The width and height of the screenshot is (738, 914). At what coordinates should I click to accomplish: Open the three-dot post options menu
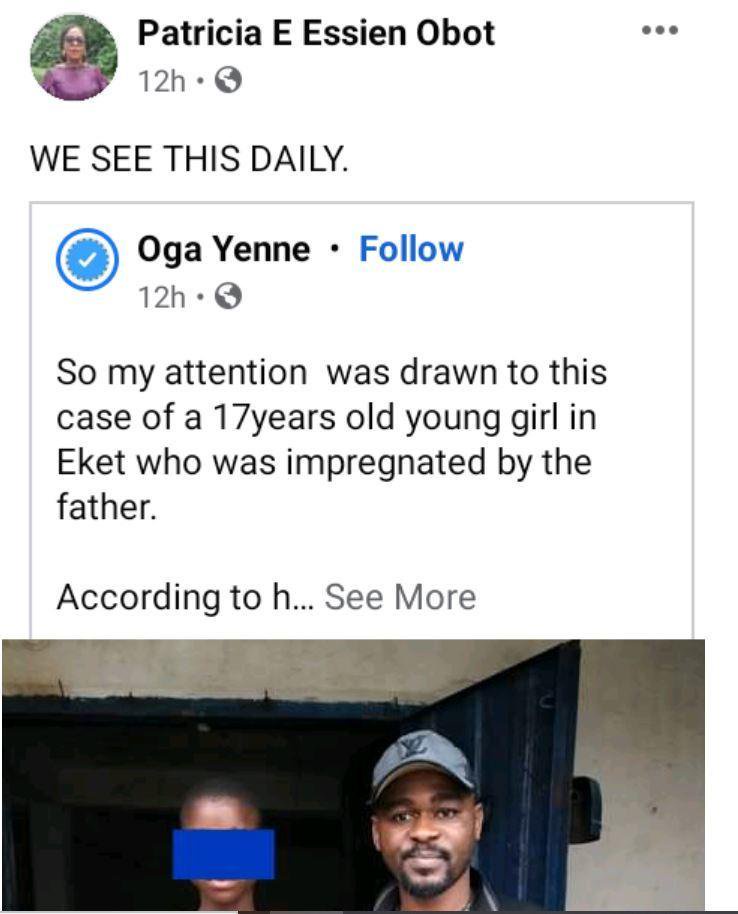660,30
